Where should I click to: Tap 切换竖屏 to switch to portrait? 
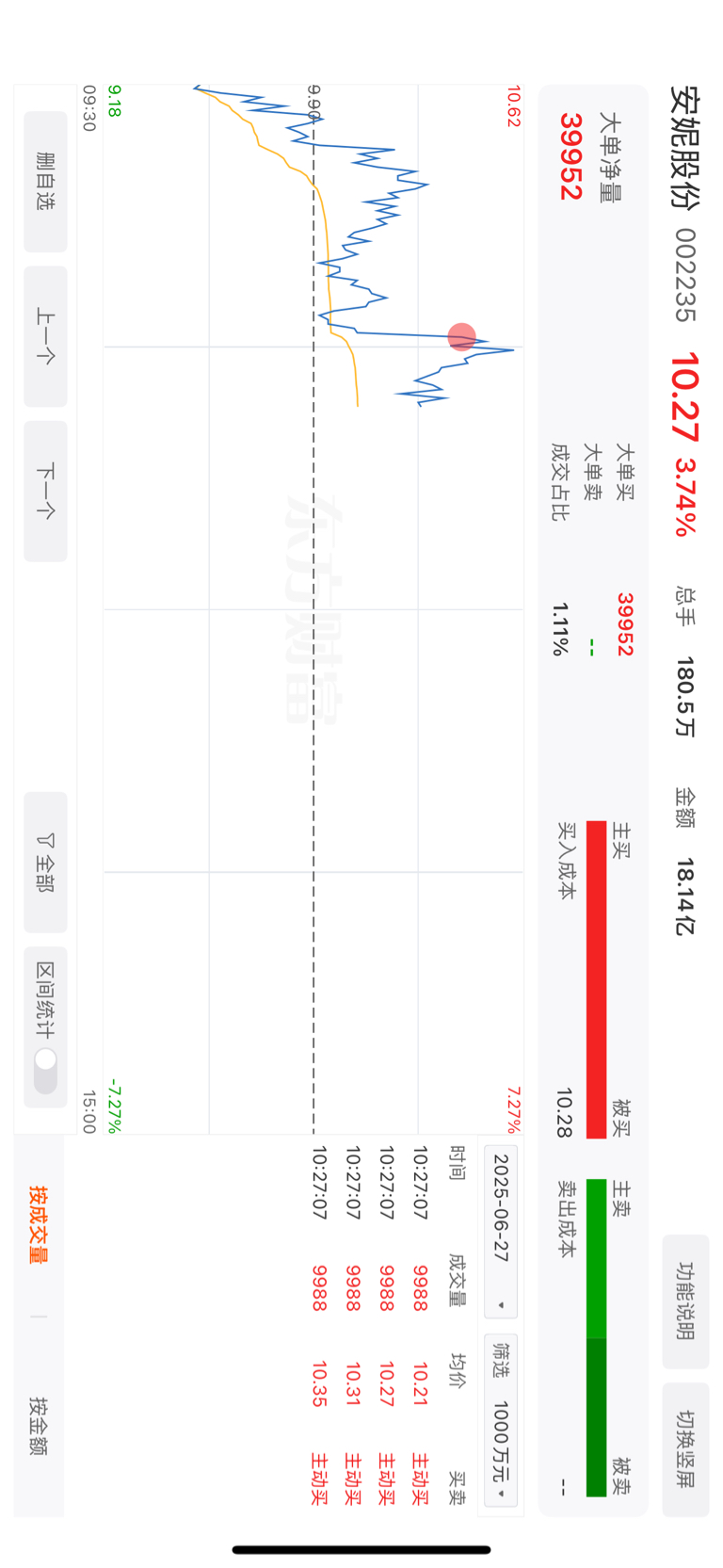pyautogui.click(x=685, y=1449)
